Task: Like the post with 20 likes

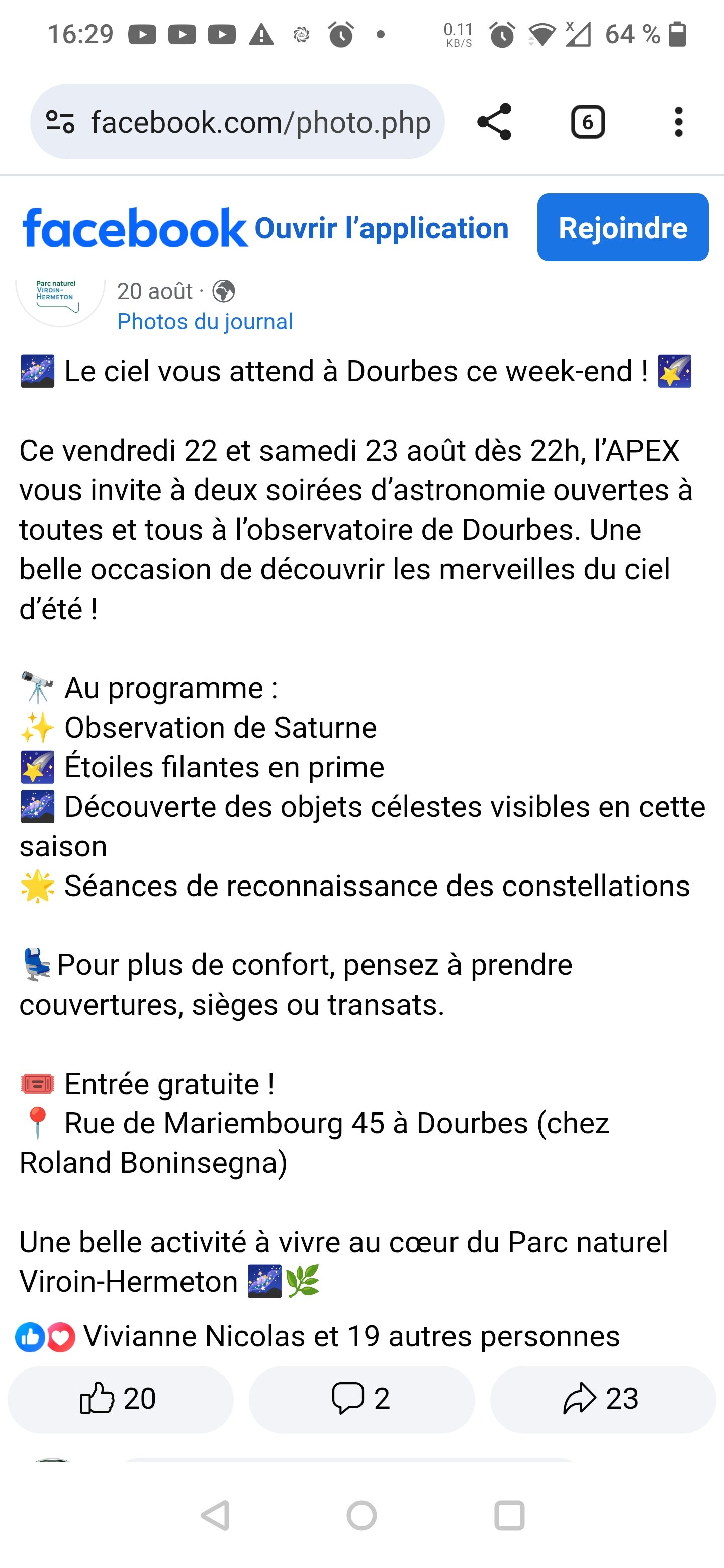Action: [120, 1398]
